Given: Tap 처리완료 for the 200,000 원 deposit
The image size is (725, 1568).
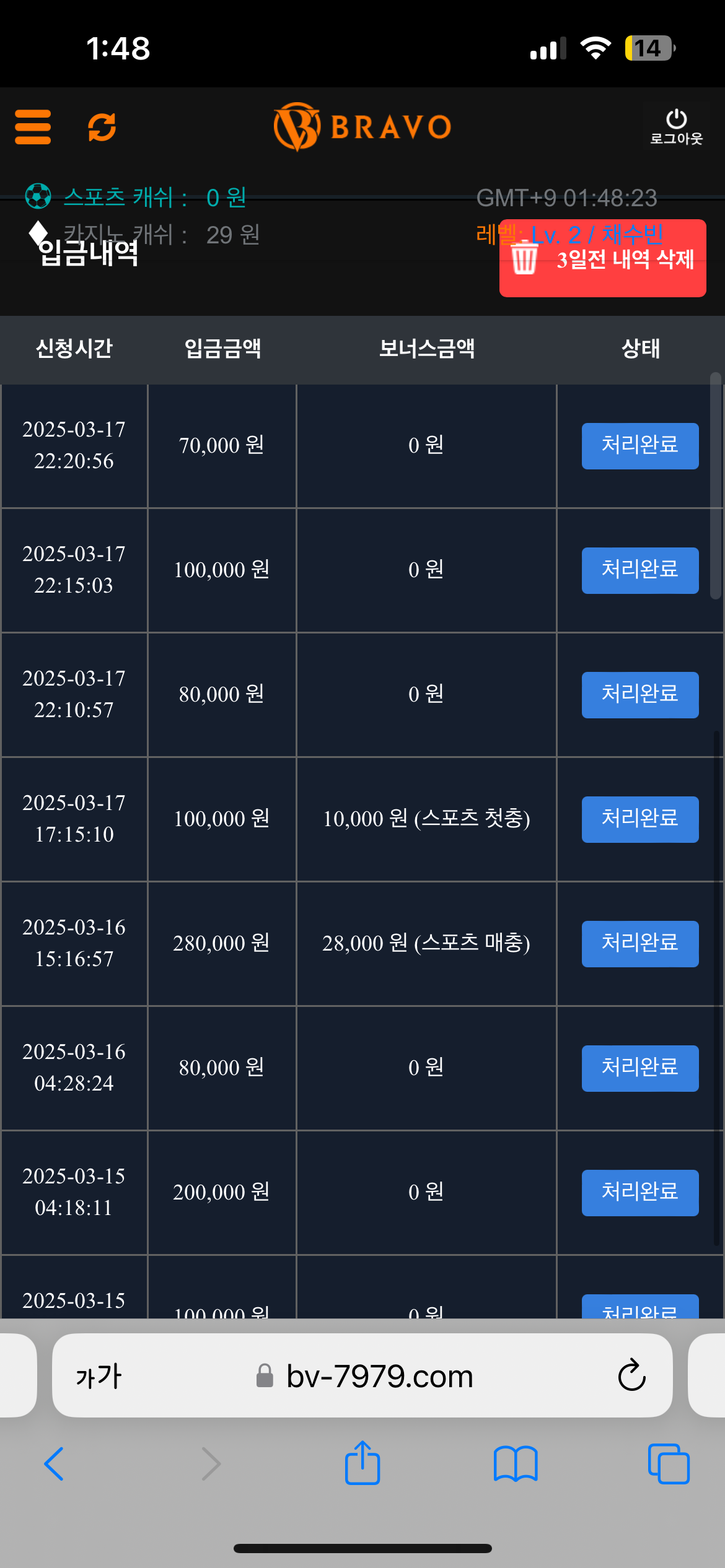Looking at the screenshot, I should [x=640, y=1193].
